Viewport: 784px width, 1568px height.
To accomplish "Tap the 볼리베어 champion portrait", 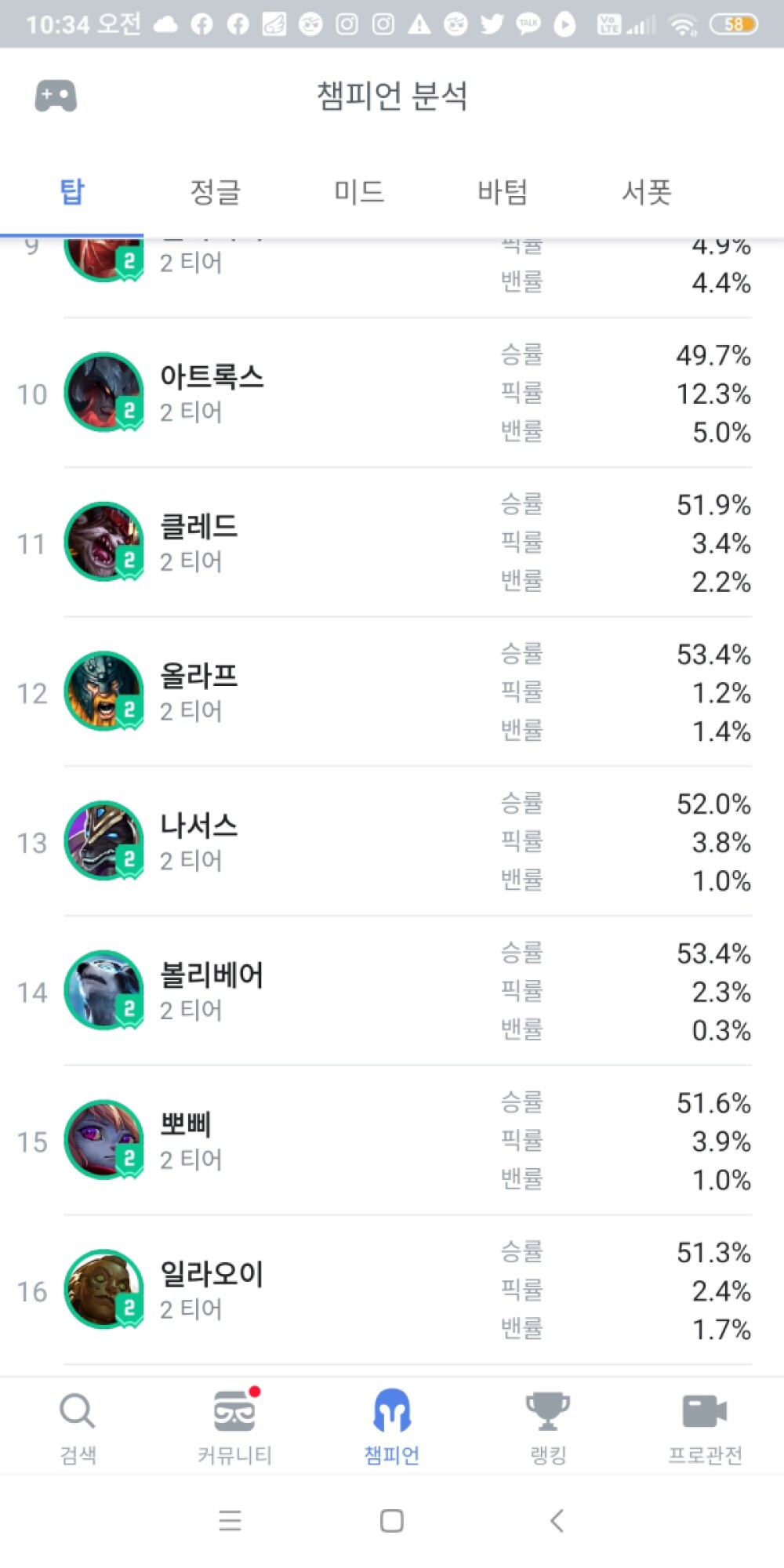I will 103,990.
